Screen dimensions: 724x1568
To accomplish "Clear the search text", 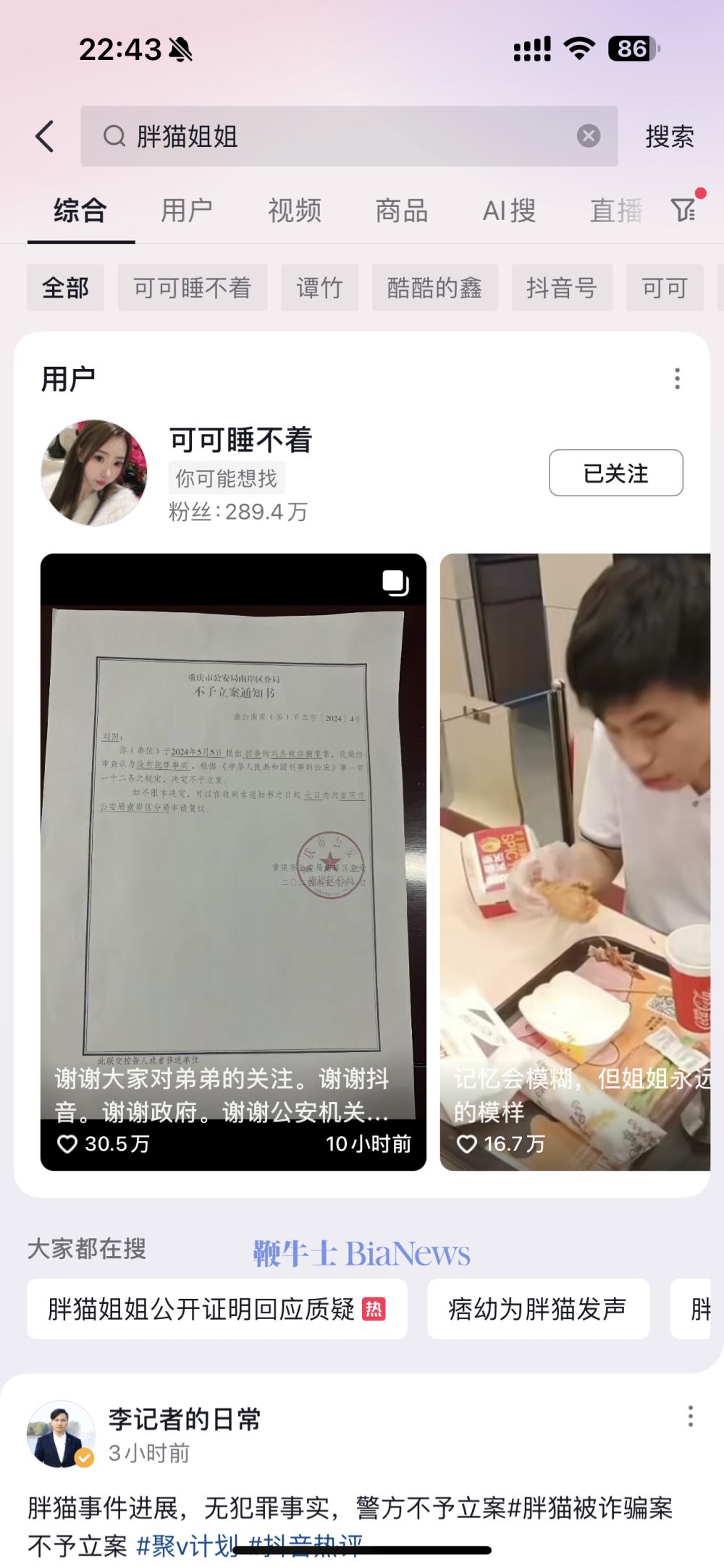I will (x=588, y=136).
